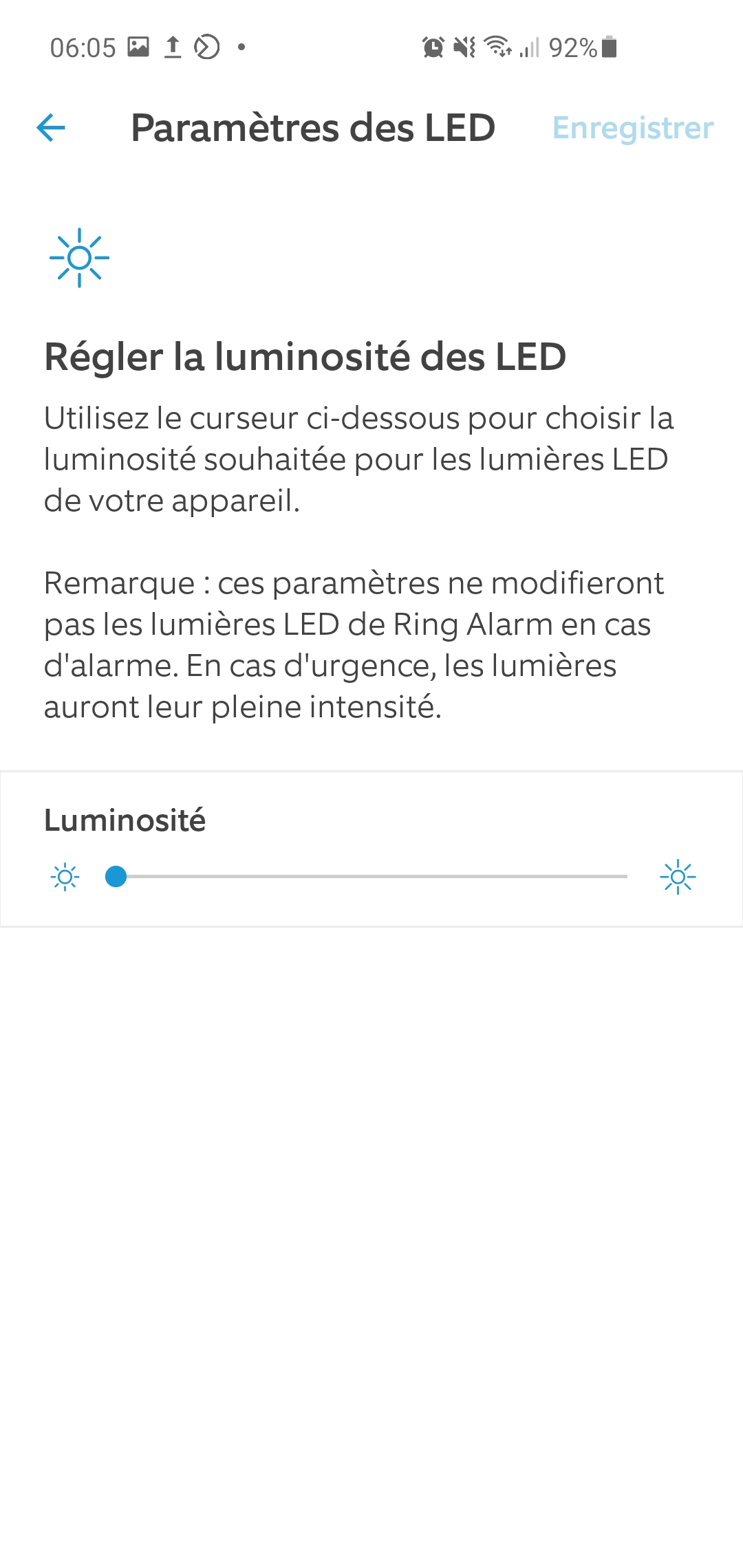Tap Enregistrer to save LED settings
The height and width of the screenshot is (1568, 743).
[x=633, y=129]
